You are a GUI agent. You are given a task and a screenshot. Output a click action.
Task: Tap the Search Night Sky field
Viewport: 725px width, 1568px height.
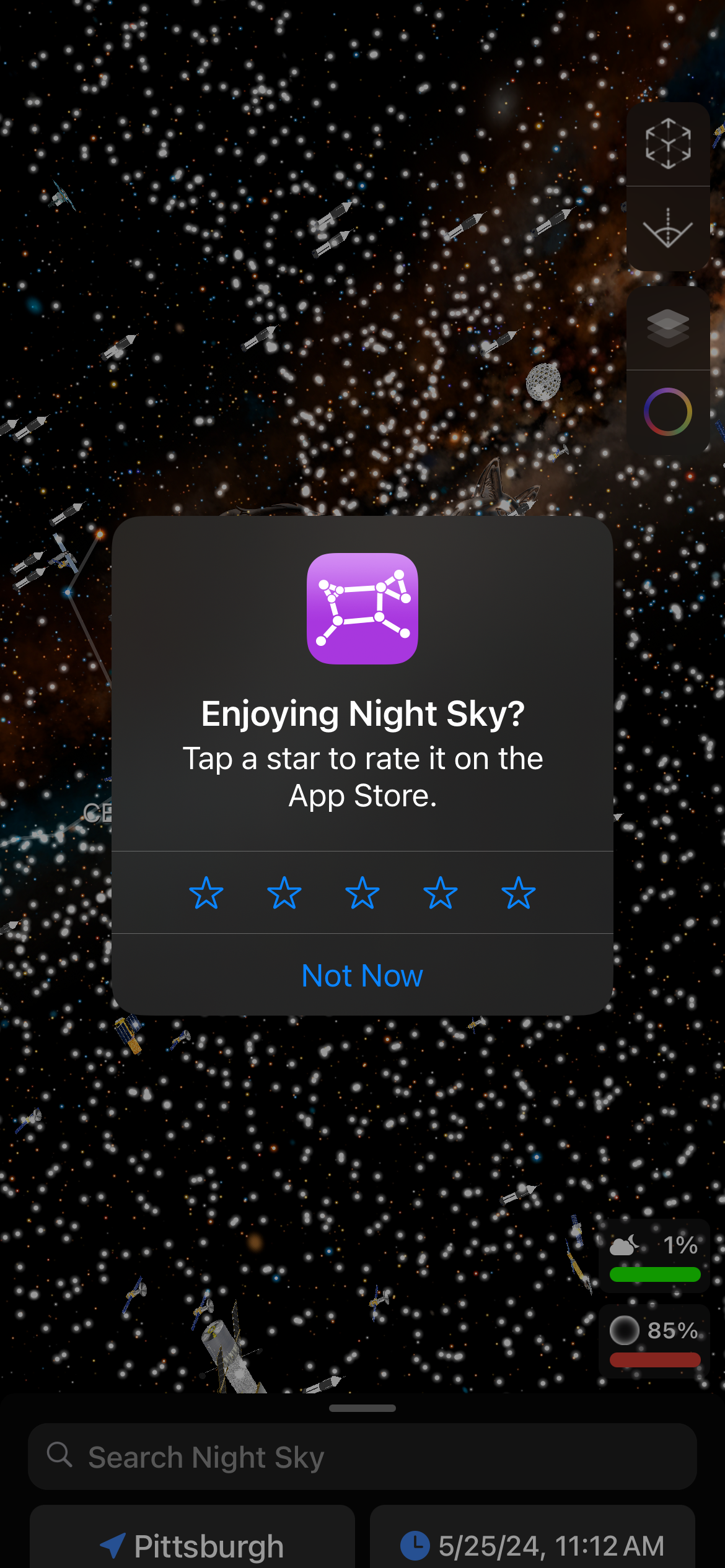tap(248, 1455)
